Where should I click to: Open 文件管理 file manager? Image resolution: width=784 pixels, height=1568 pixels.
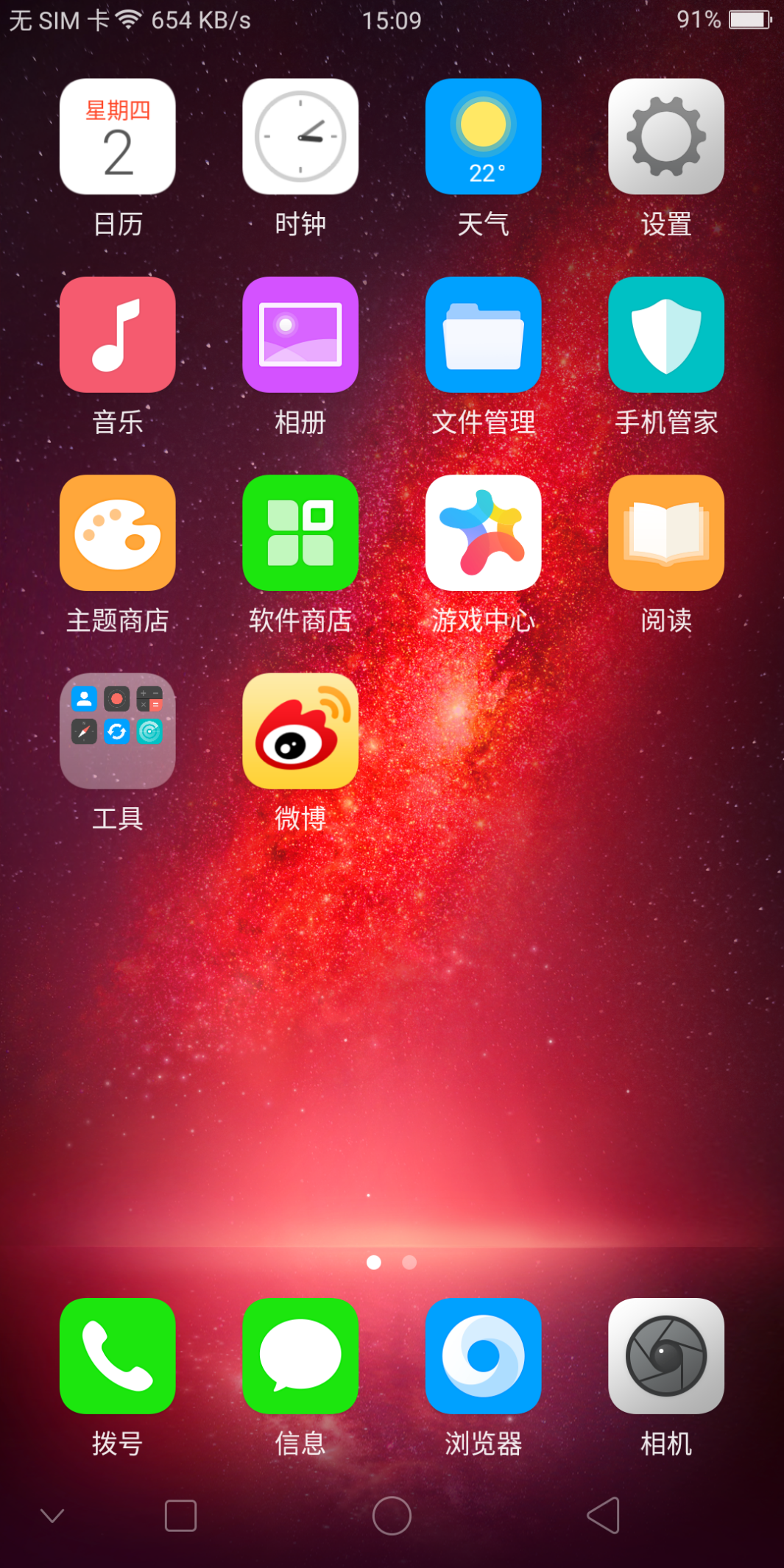click(x=483, y=335)
